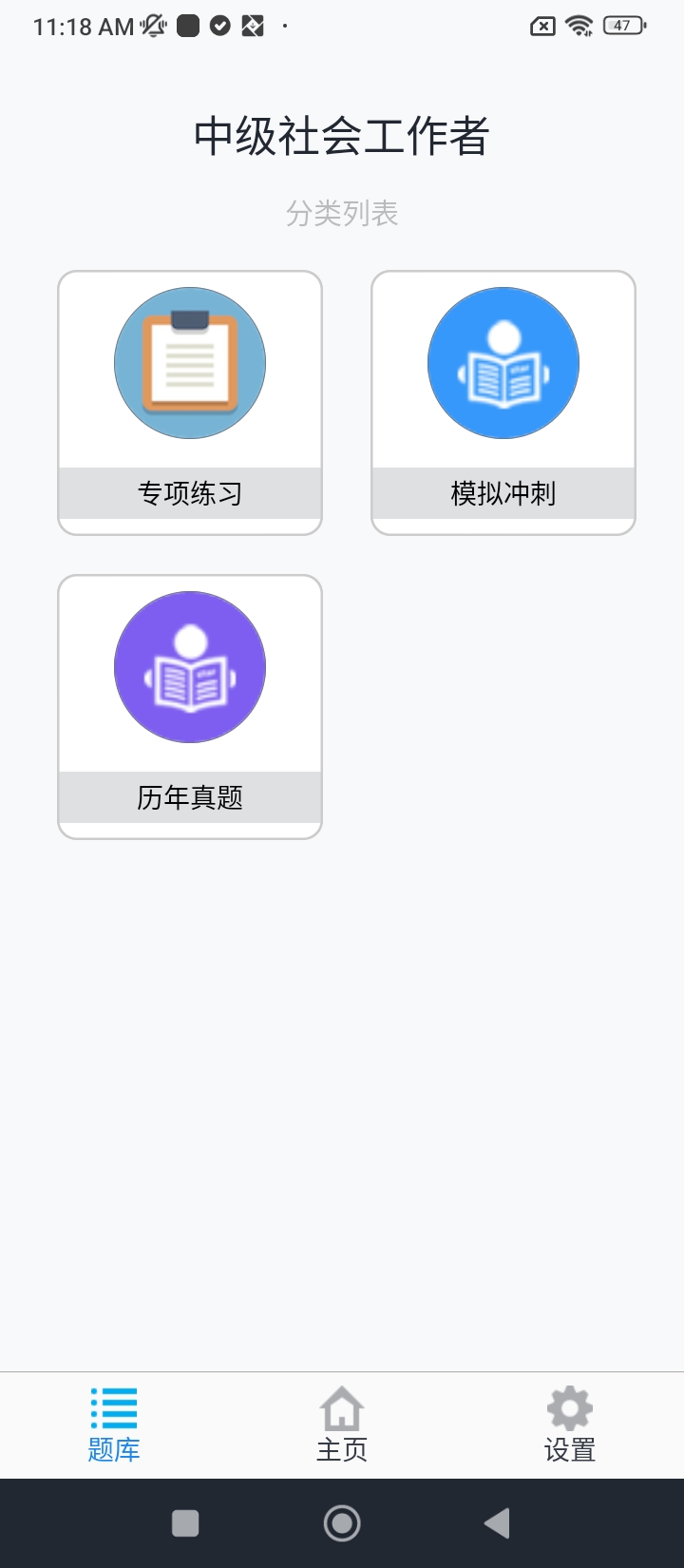Tap the system home button
This screenshot has height=1568, width=684.
(342, 1523)
